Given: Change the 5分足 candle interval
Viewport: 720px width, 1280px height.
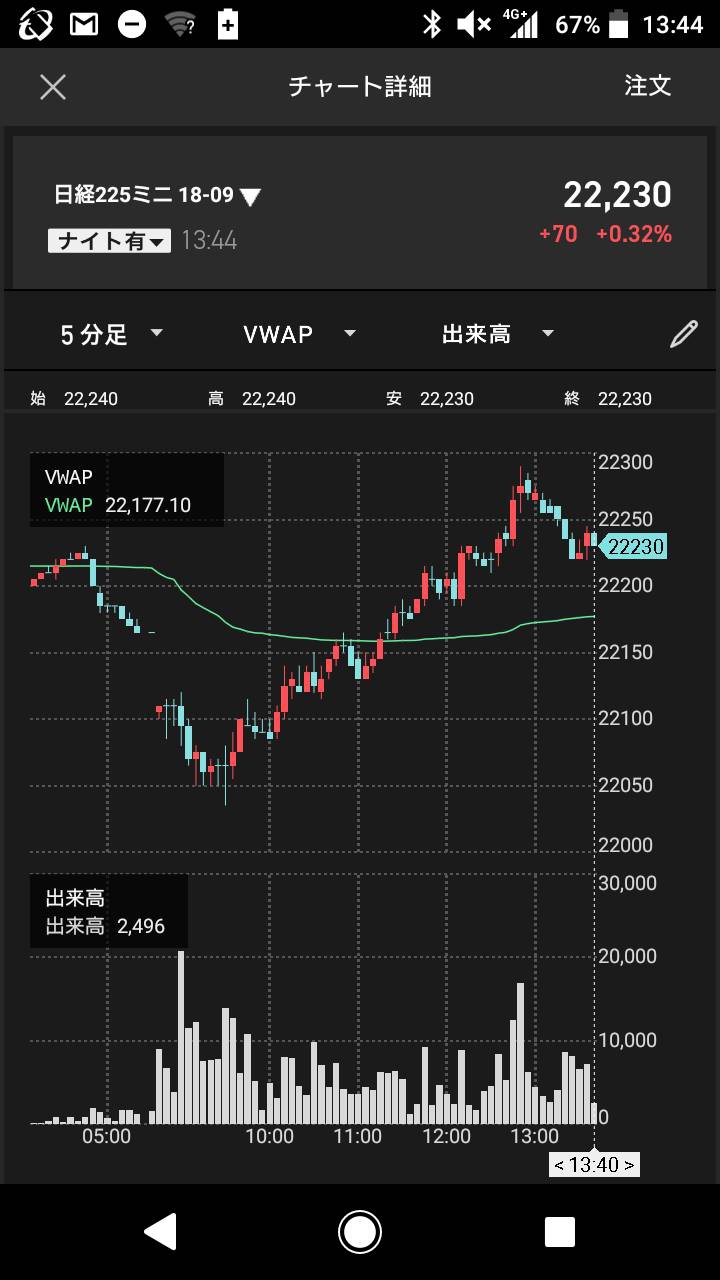Looking at the screenshot, I should pos(111,334).
